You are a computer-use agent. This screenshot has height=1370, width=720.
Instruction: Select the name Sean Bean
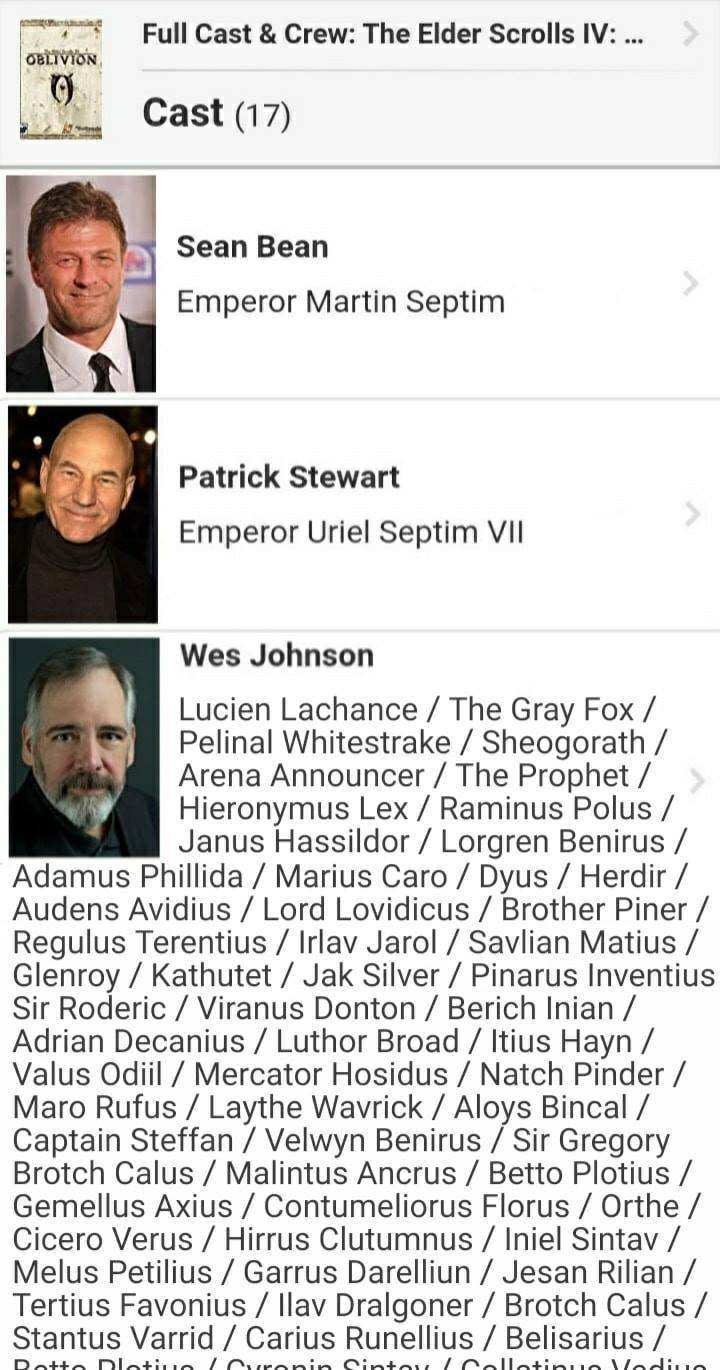(253, 246)
